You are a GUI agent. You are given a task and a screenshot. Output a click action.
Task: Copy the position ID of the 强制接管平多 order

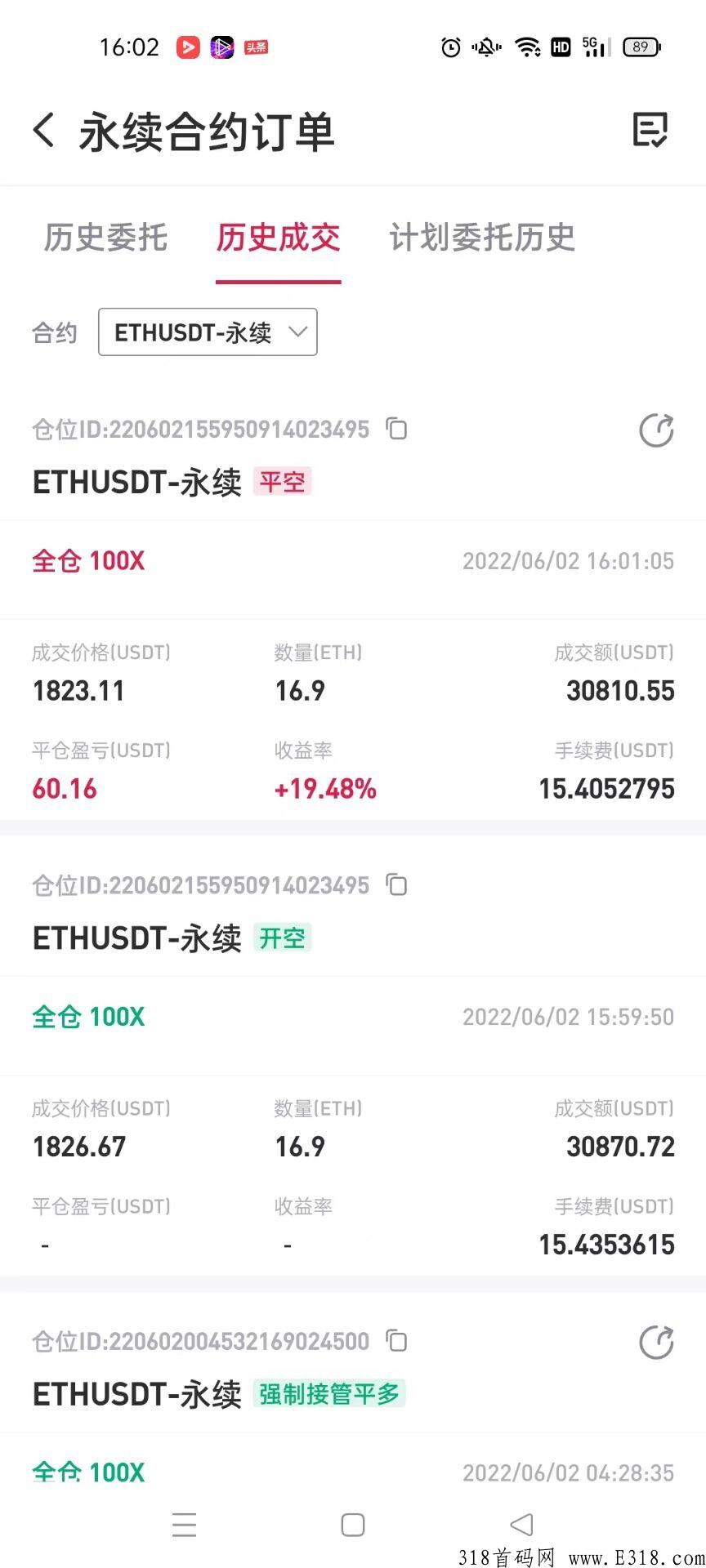coord(397,1341)
